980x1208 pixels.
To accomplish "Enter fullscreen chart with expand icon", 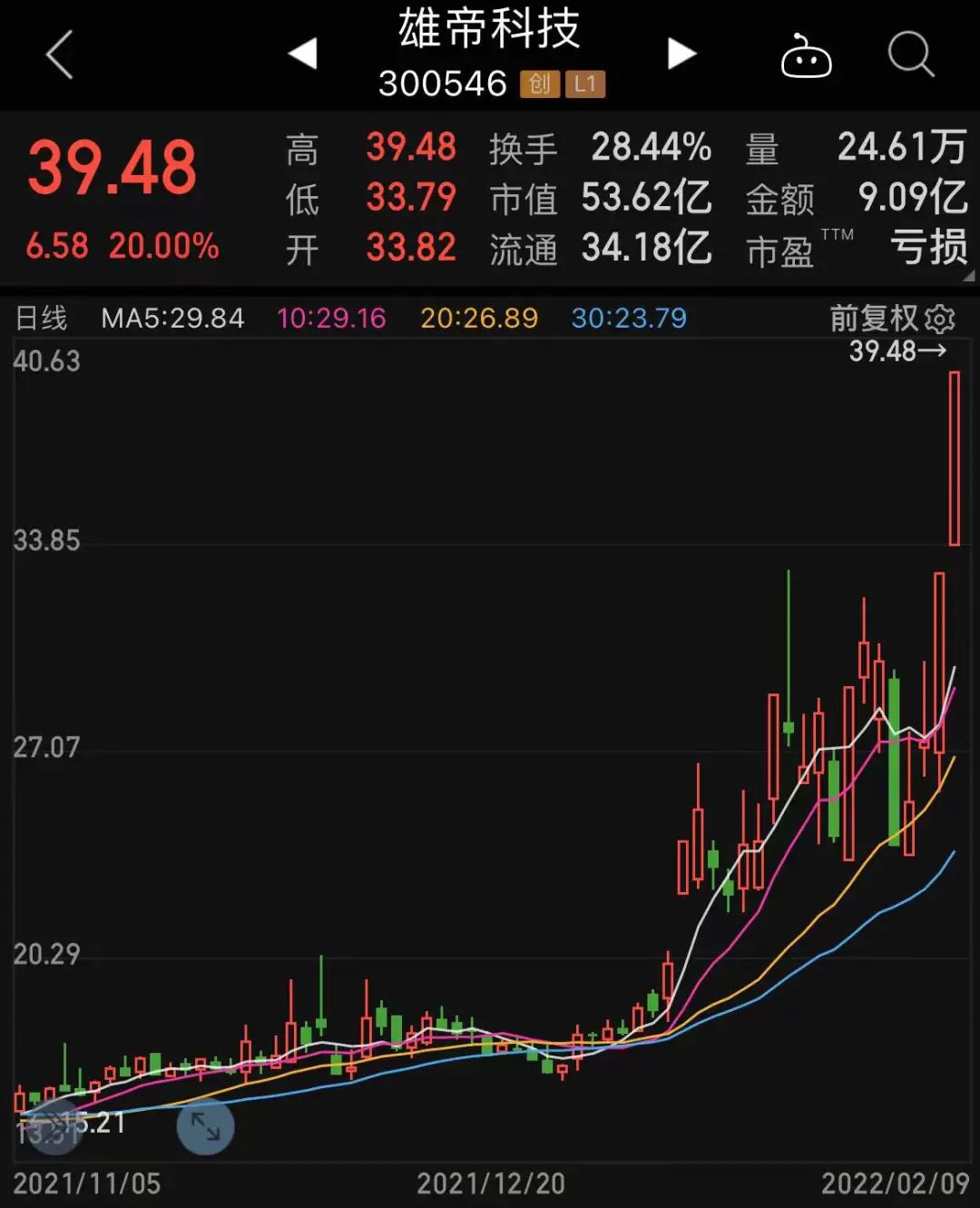I will click(207, 1128).
